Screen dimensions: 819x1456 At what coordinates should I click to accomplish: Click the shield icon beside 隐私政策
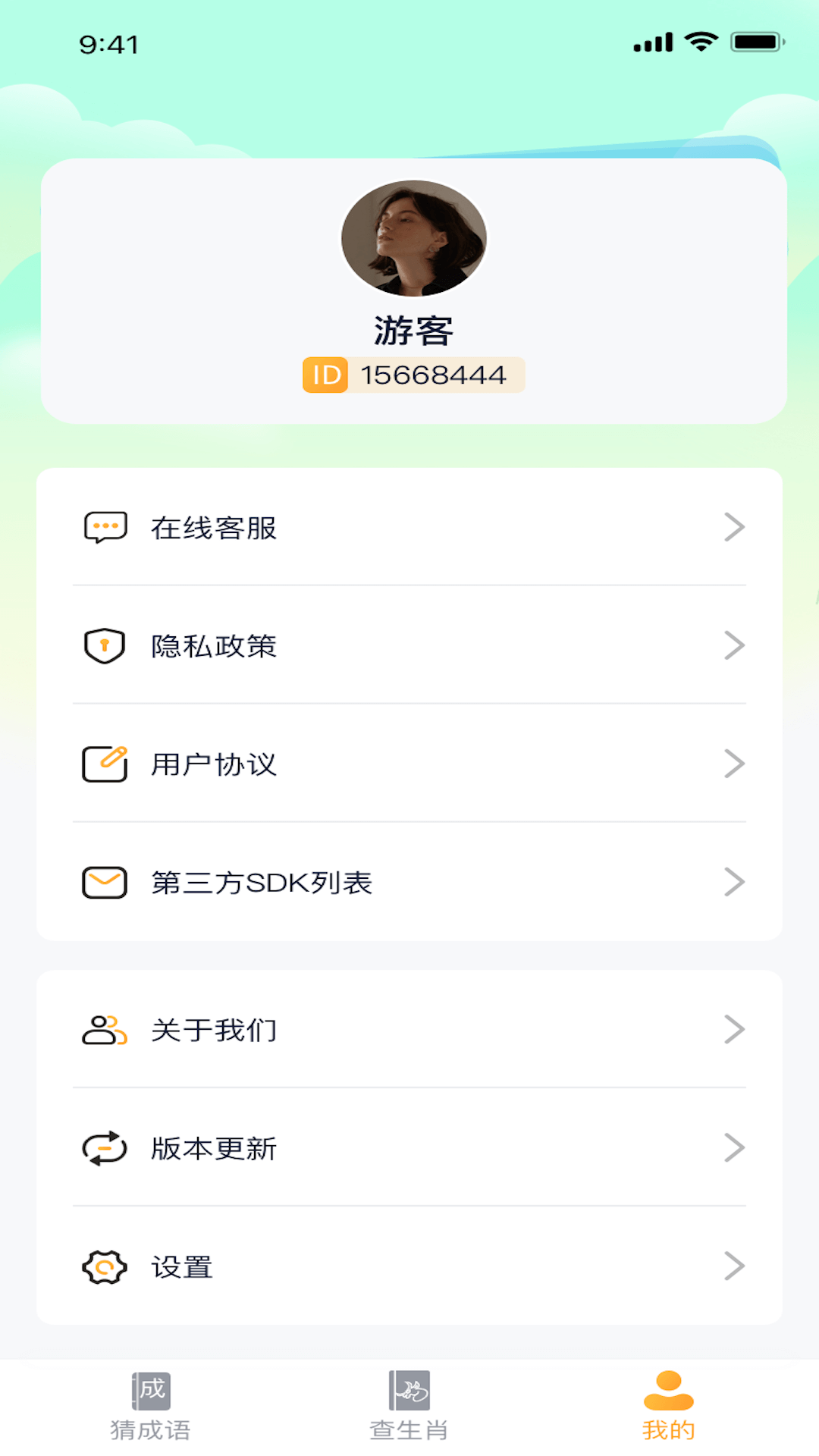[x=105, y=646]
